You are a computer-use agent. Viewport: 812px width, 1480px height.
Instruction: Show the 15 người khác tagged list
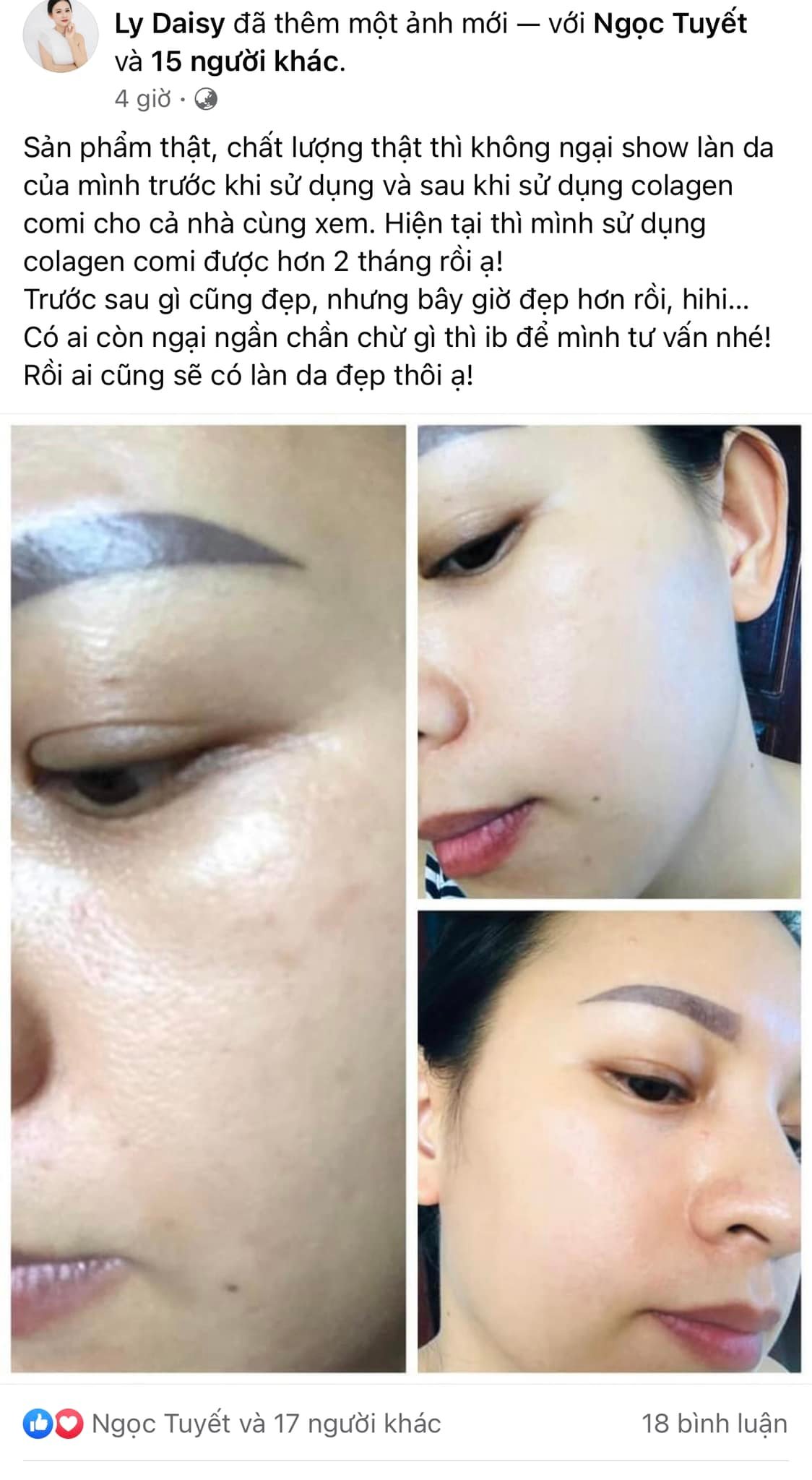[245, 62]
